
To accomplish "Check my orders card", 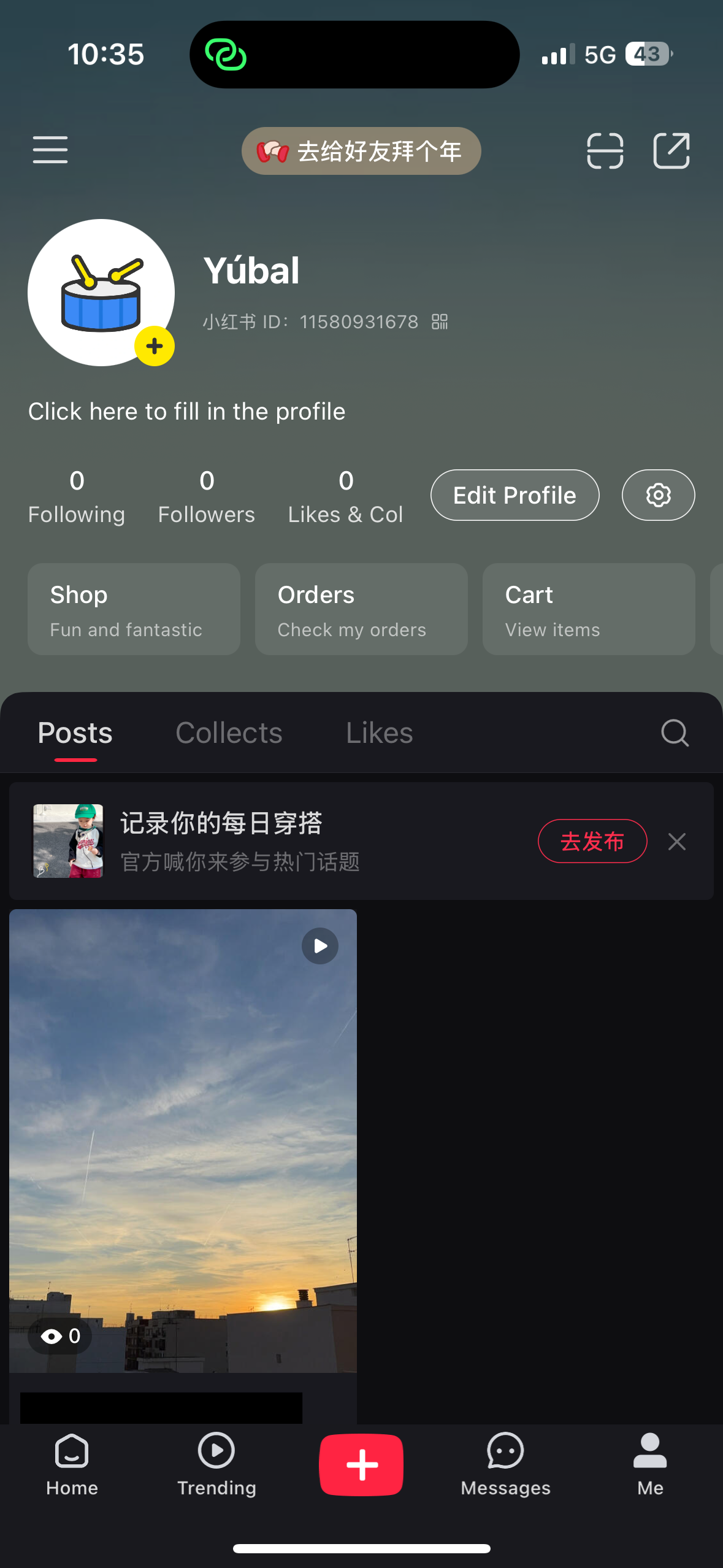I will (x=361, y=609).
